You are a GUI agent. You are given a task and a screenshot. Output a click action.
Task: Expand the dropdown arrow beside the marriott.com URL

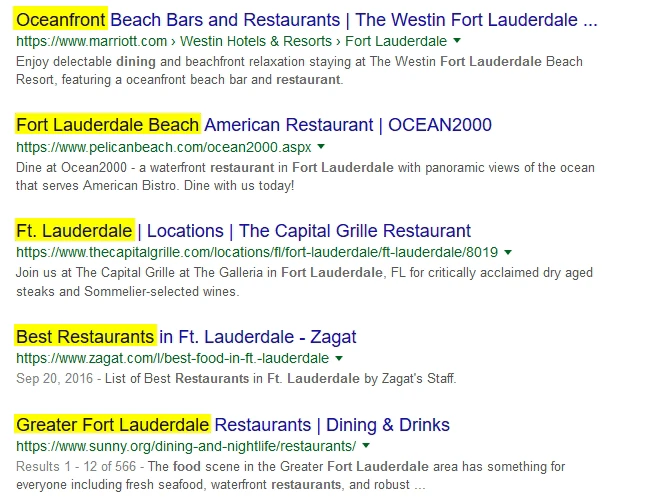pyautogui.click(x=457, y=41)
